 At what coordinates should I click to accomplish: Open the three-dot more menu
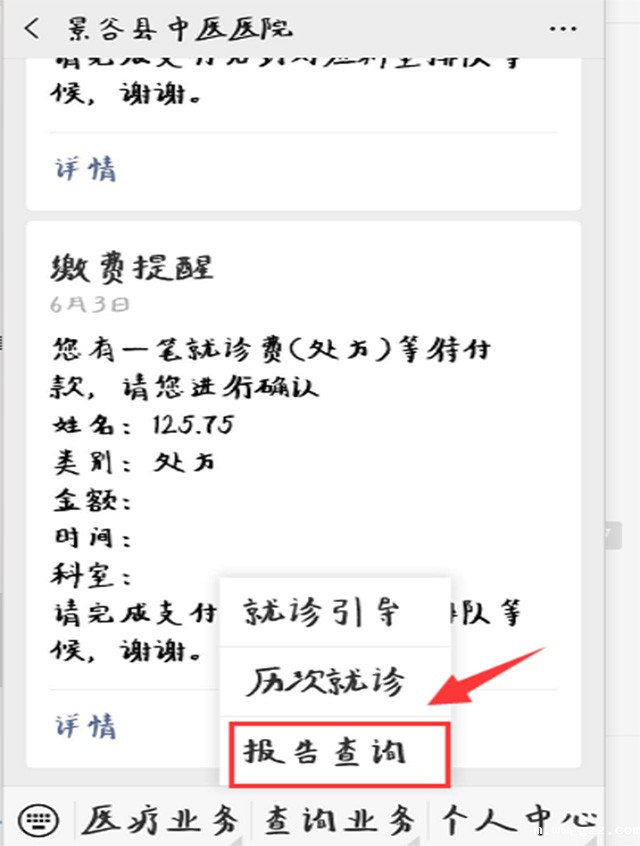[565, 28]
